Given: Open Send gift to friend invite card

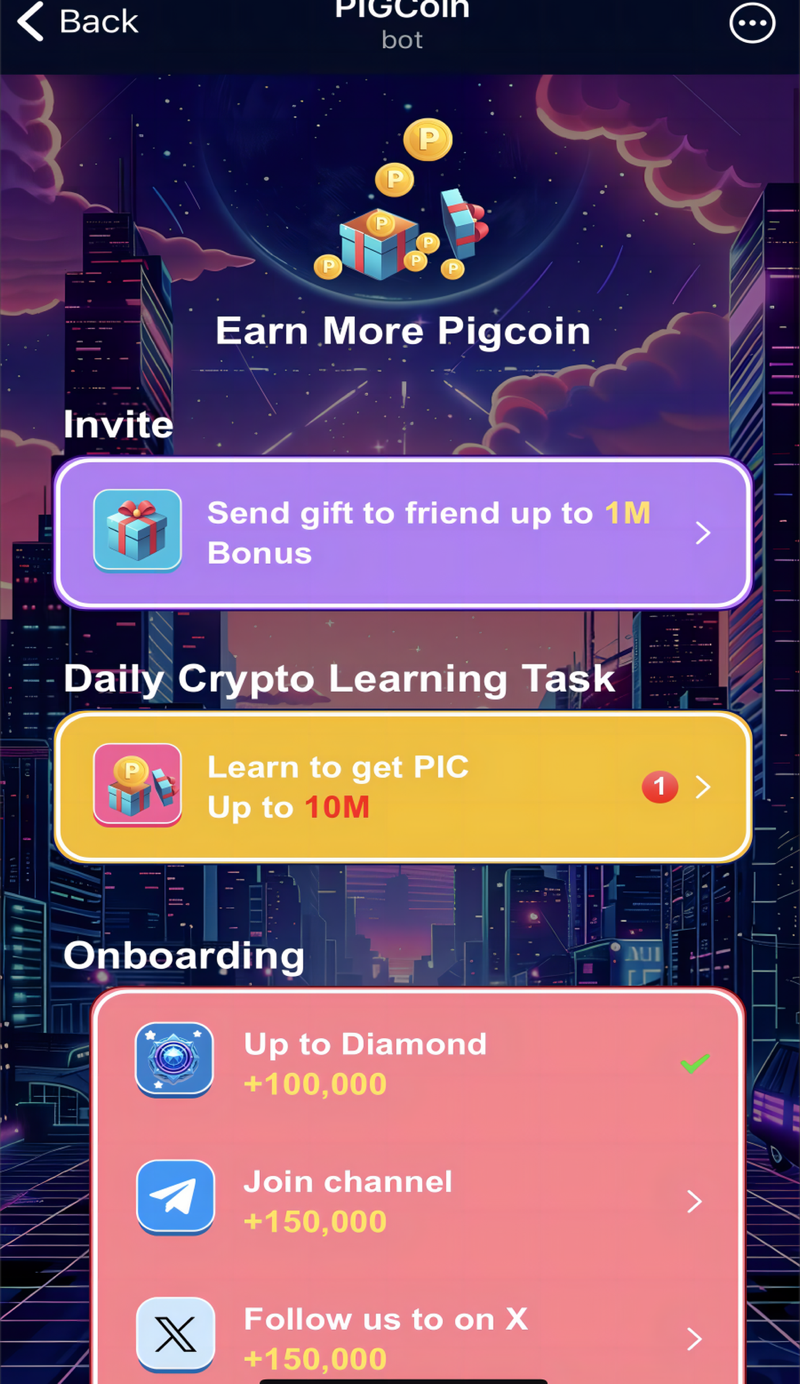Looking at the screenshot, I should (x=402, y=533).
